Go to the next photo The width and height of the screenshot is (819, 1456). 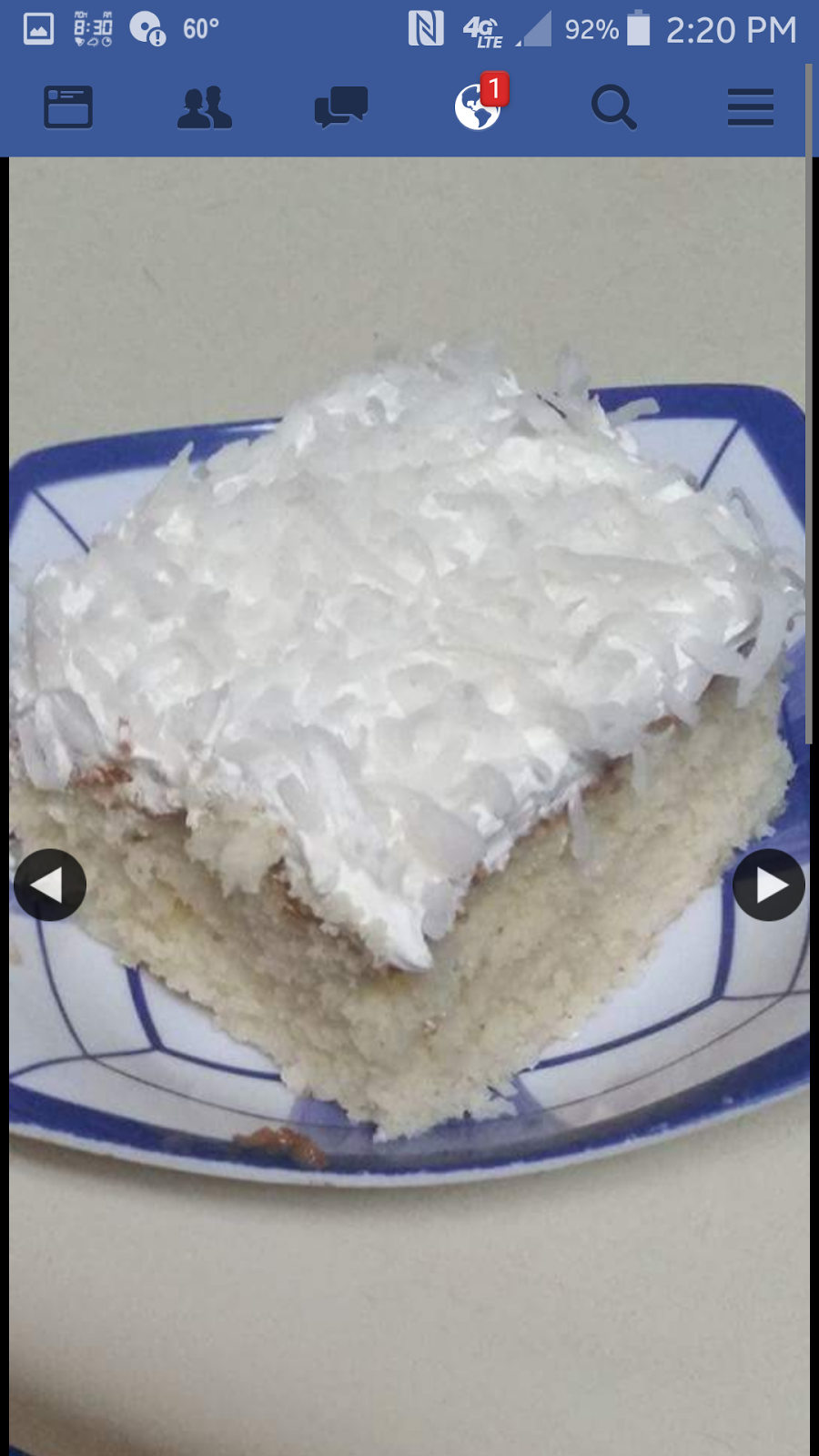pos(769,885)
